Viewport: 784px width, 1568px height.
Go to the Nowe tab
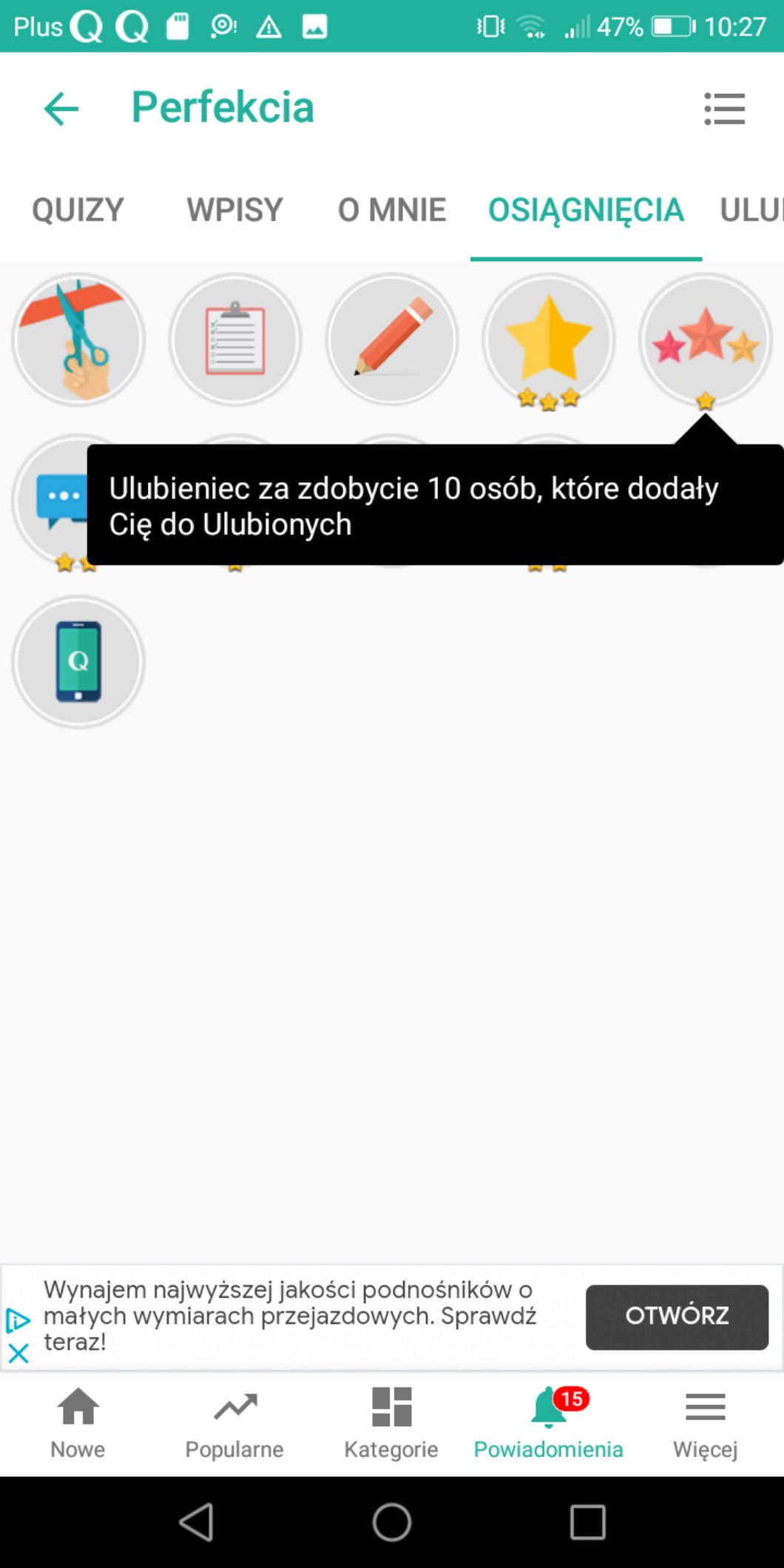pos(78,1422)
